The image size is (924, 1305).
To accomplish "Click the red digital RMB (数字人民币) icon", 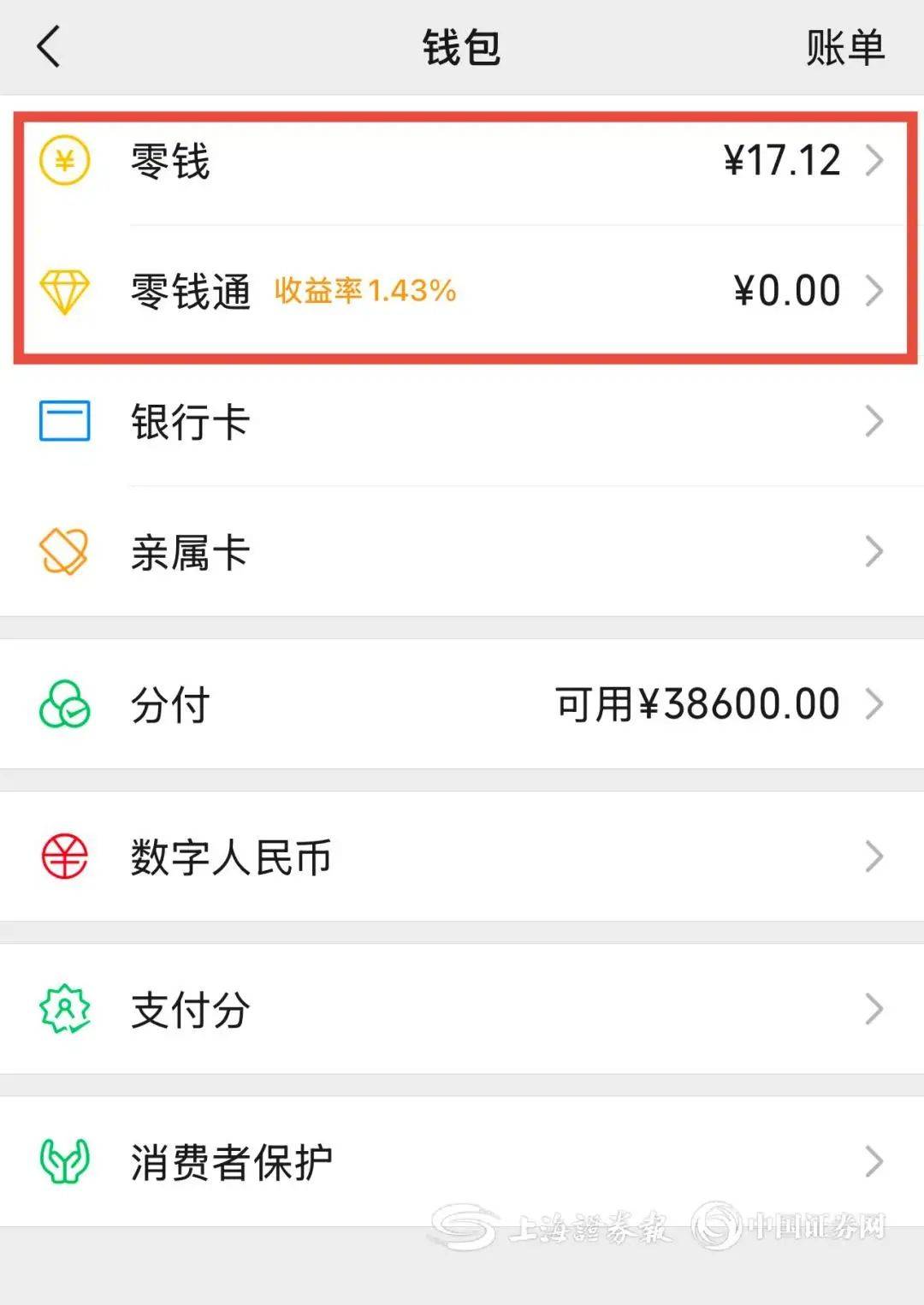I will point(64,857).
